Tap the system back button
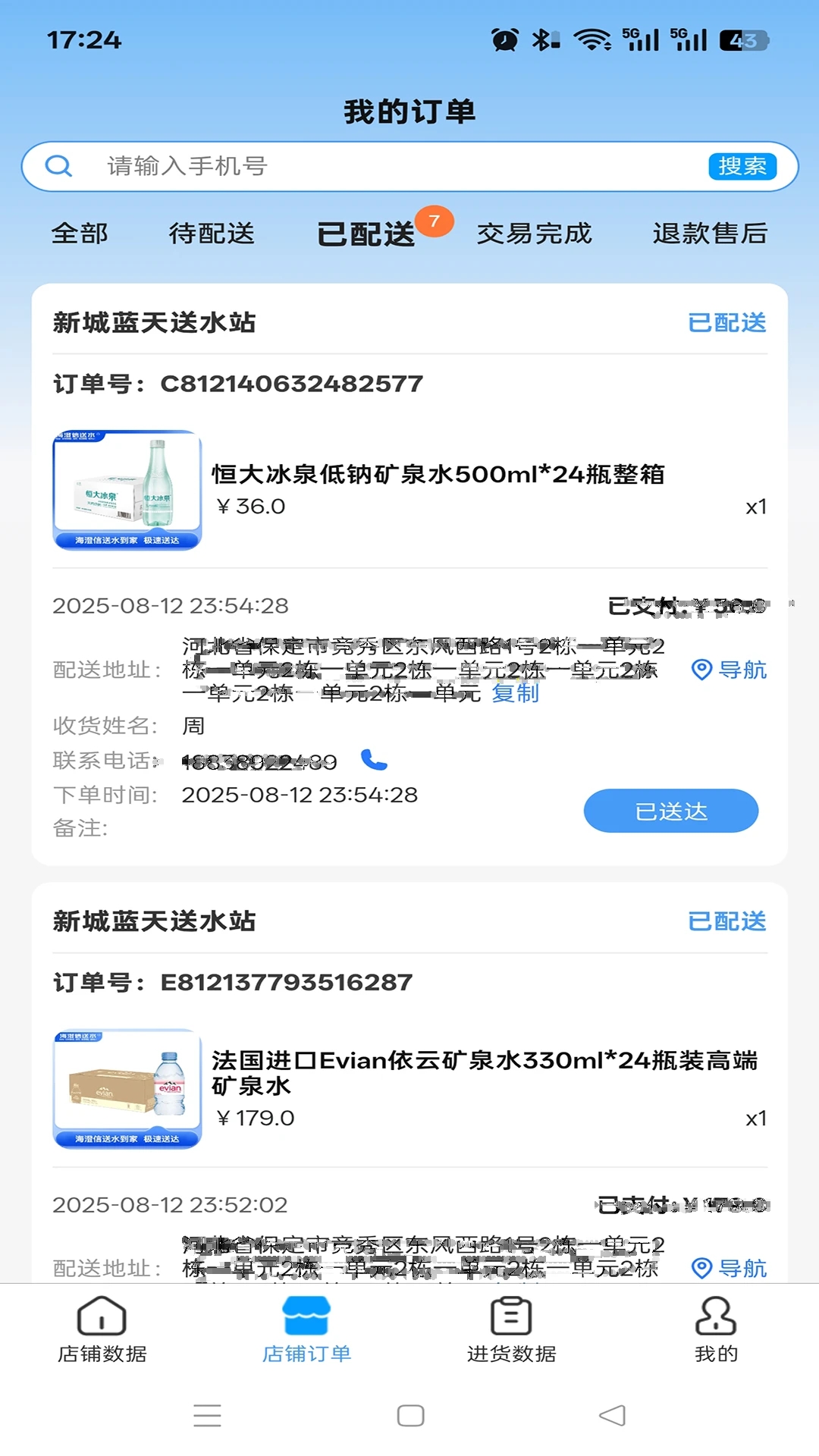 click(612, 1415)
